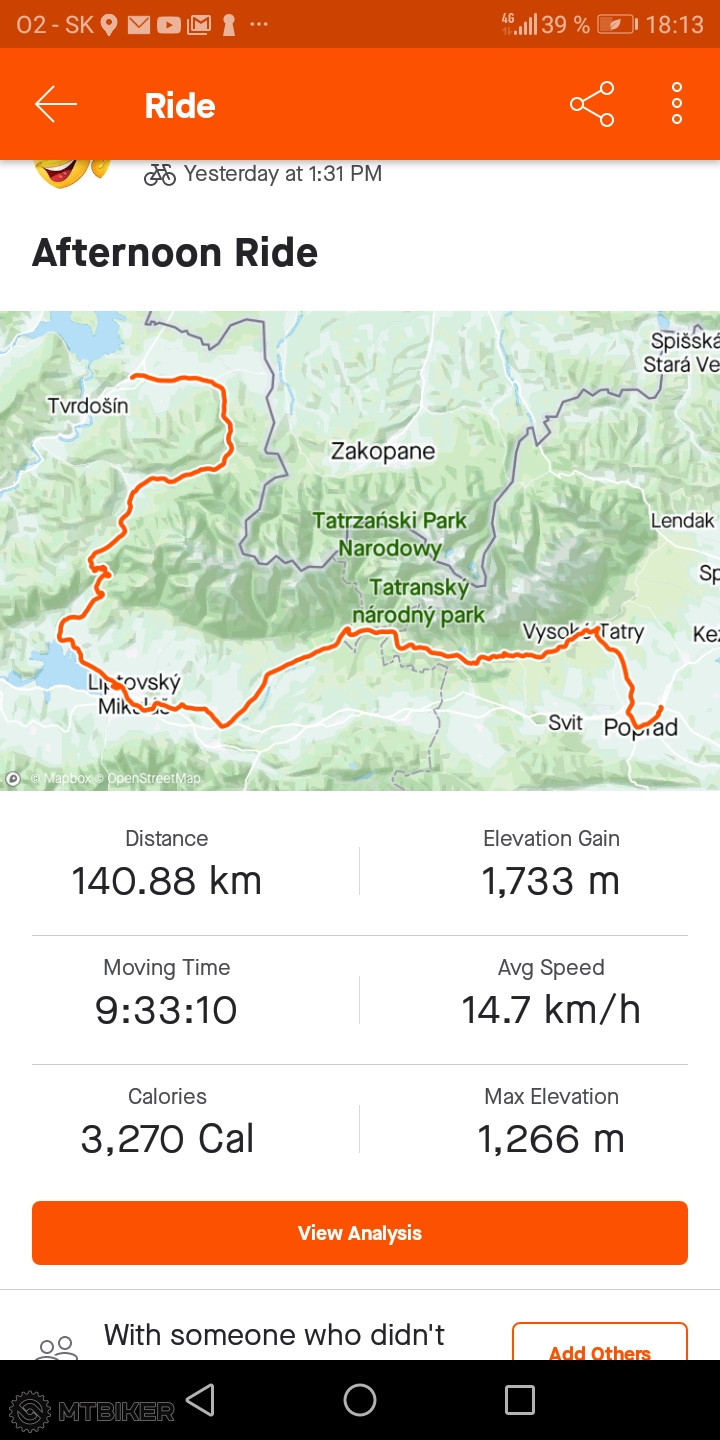Share this Afternoon Ride activity
The width and height of the screenshot is (720, 1440).
[591, 105]
